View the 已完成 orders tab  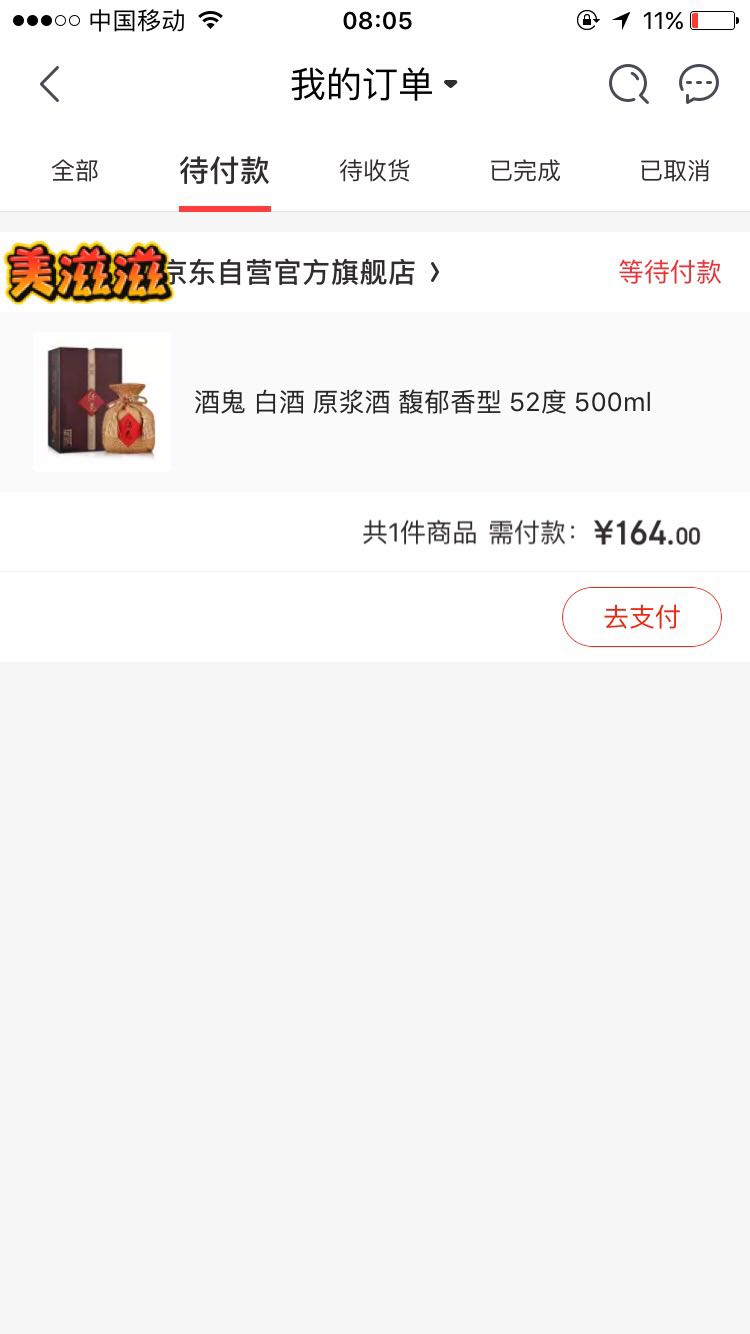click(x=525, y=171)
